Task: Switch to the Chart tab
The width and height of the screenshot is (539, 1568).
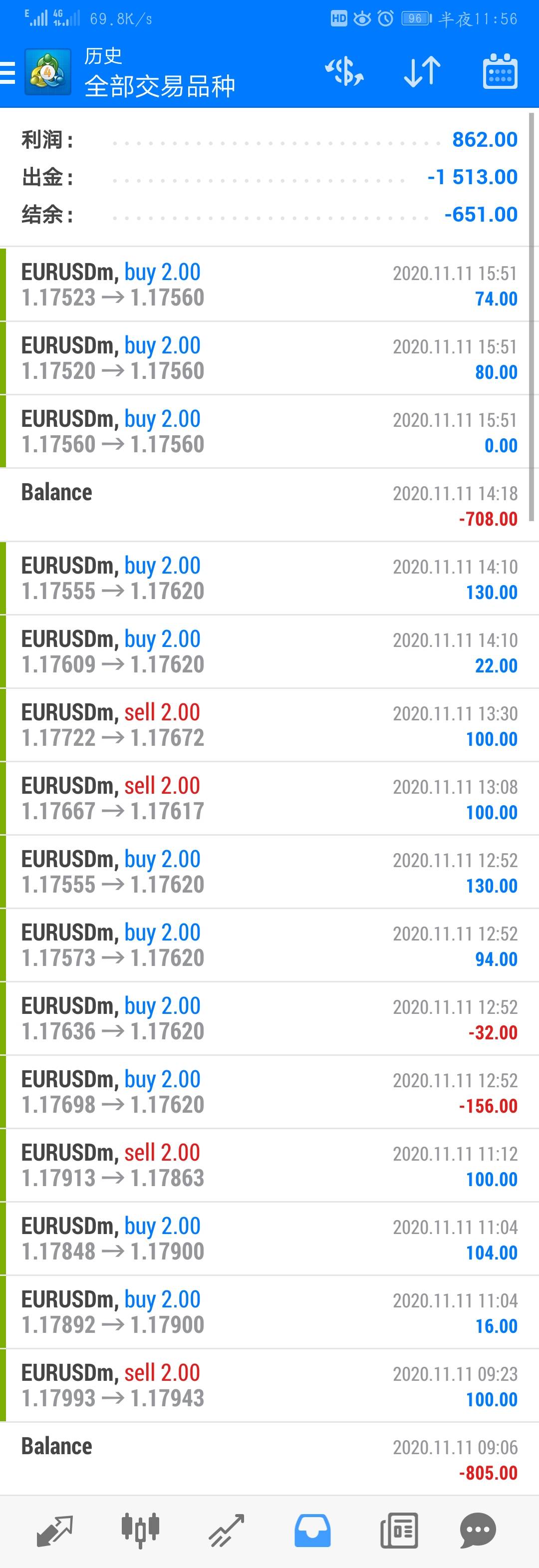Action: (x=141, y=1530)
